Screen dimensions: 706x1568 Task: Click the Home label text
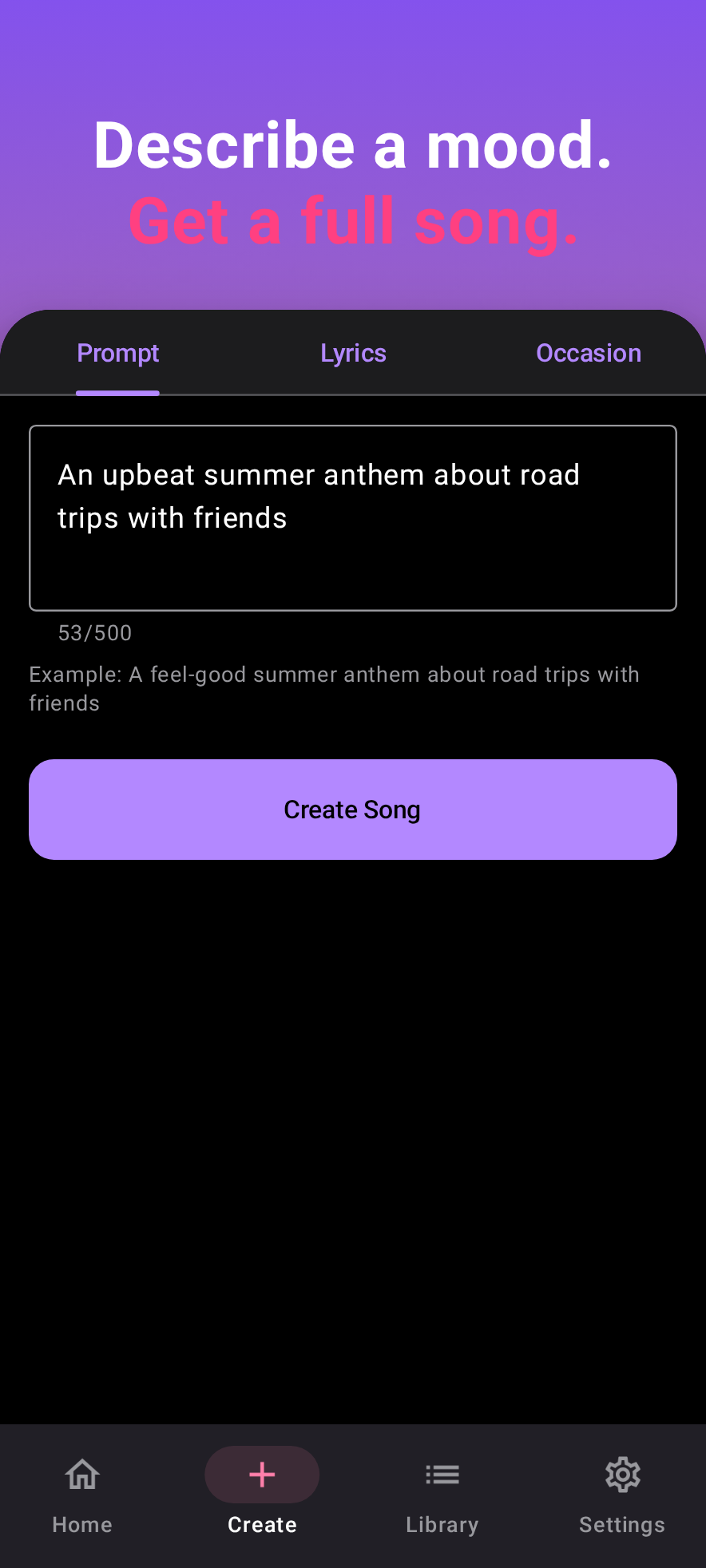(82, 1523)
